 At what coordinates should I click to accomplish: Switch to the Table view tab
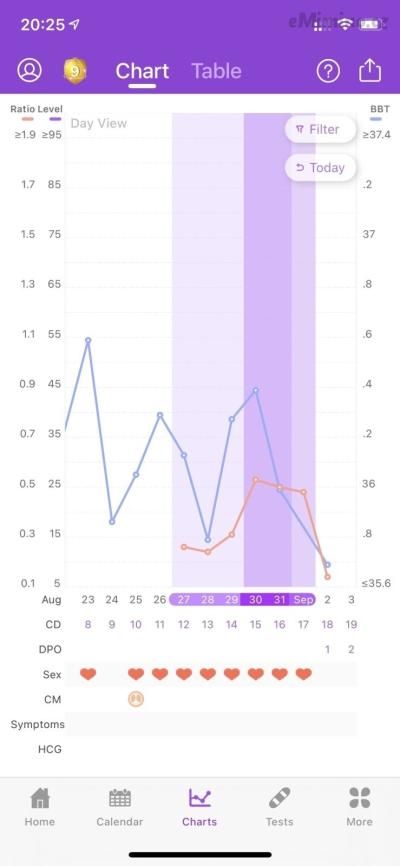tap(216, 71)
